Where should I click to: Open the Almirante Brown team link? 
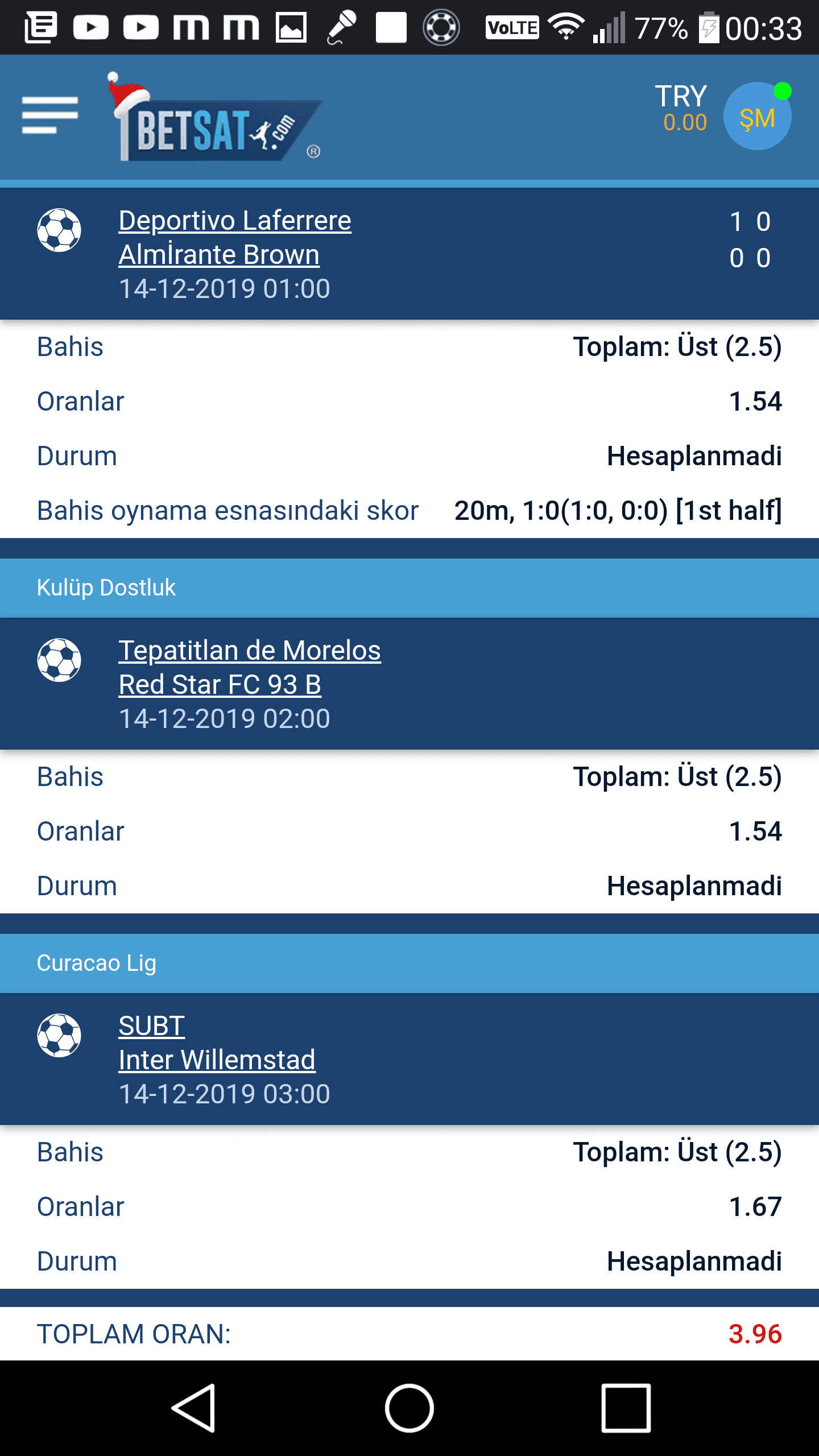tap(219, 254)
